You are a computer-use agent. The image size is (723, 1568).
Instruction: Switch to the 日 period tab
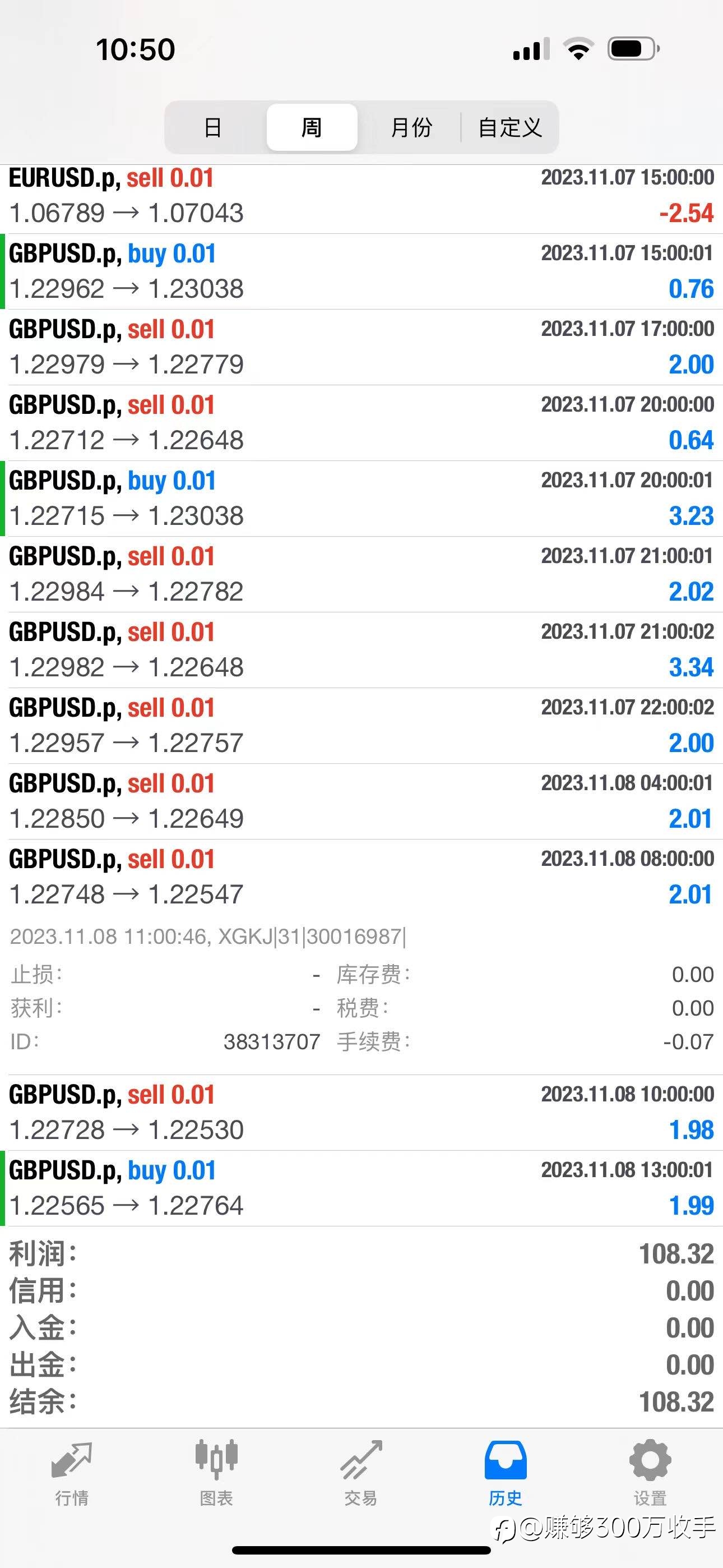point(213,127)
